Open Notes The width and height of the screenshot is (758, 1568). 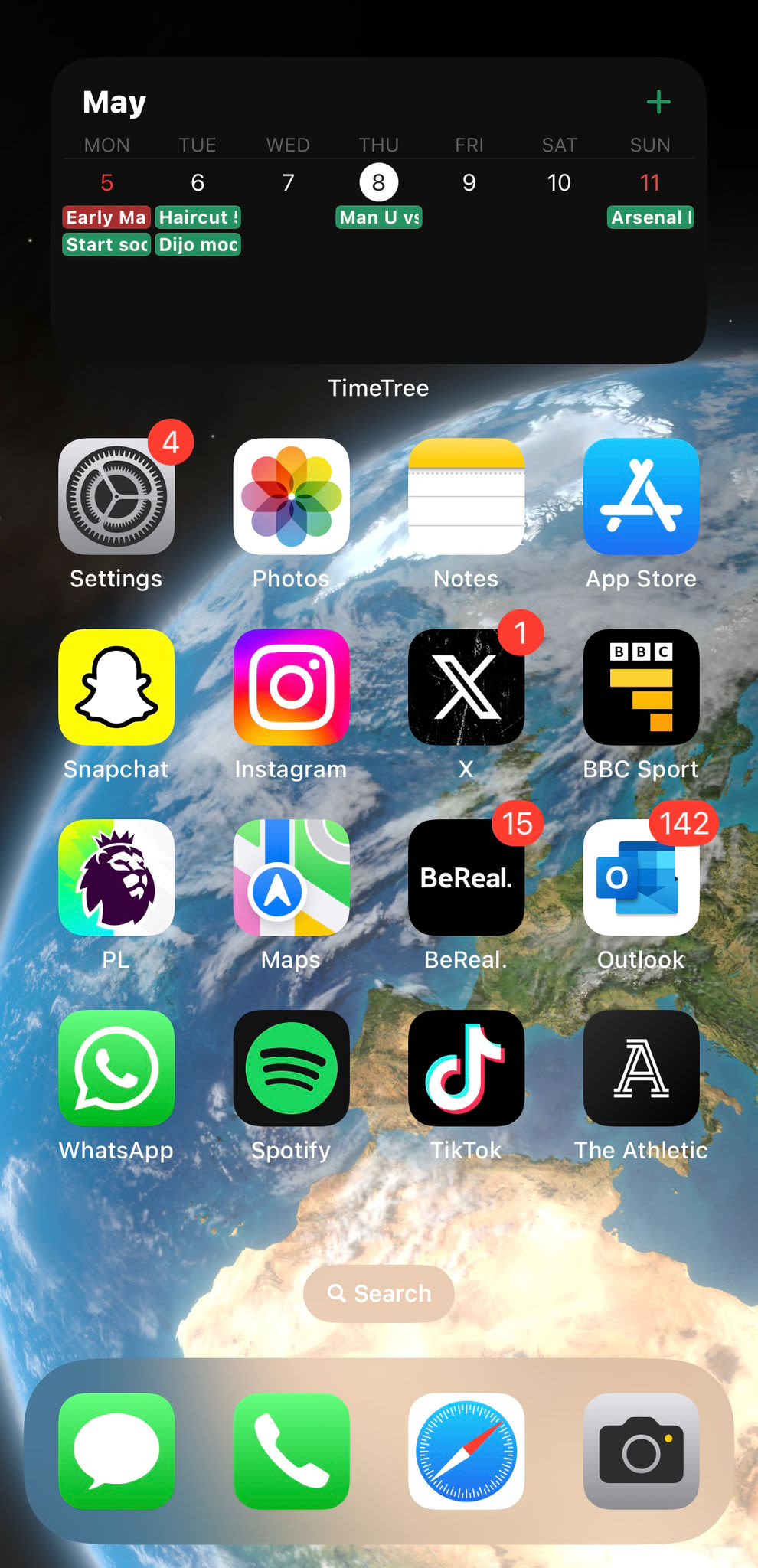[x=466, y=496]
